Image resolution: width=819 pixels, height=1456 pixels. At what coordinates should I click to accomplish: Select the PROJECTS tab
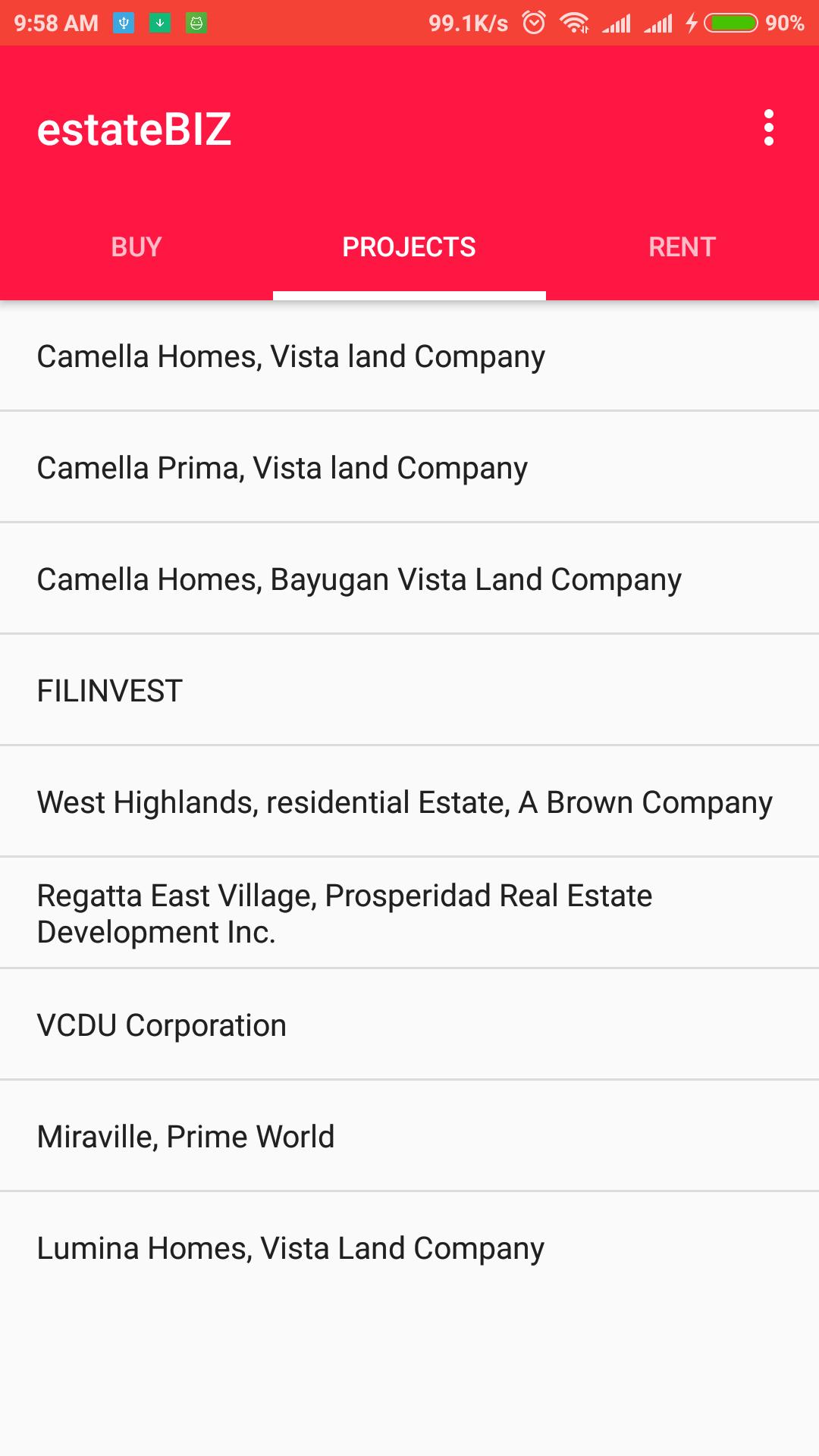click(409, 247)
